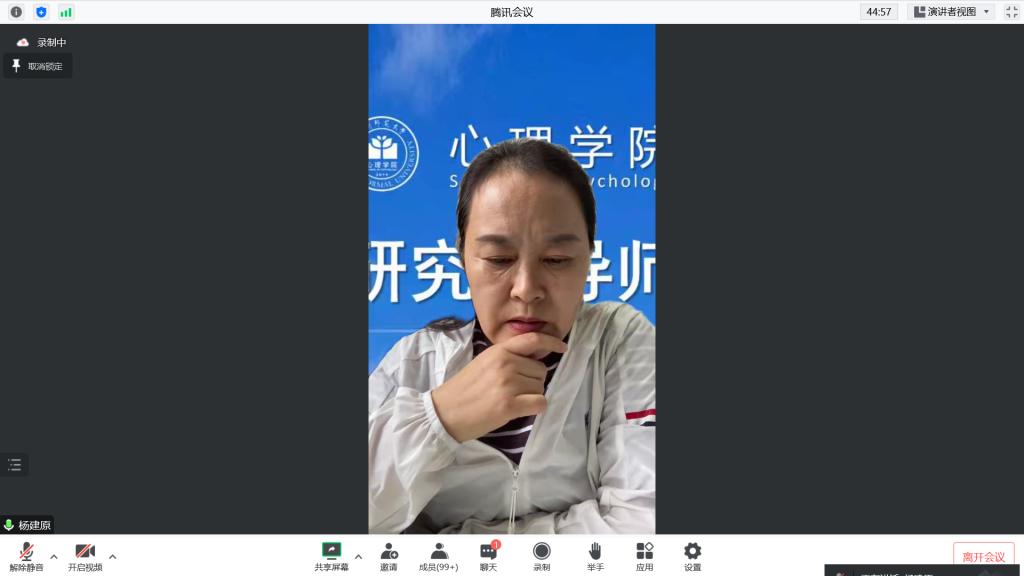1024x576 pixels.
Task: Unmute the microphone (解除静音)
Action: 26,556
